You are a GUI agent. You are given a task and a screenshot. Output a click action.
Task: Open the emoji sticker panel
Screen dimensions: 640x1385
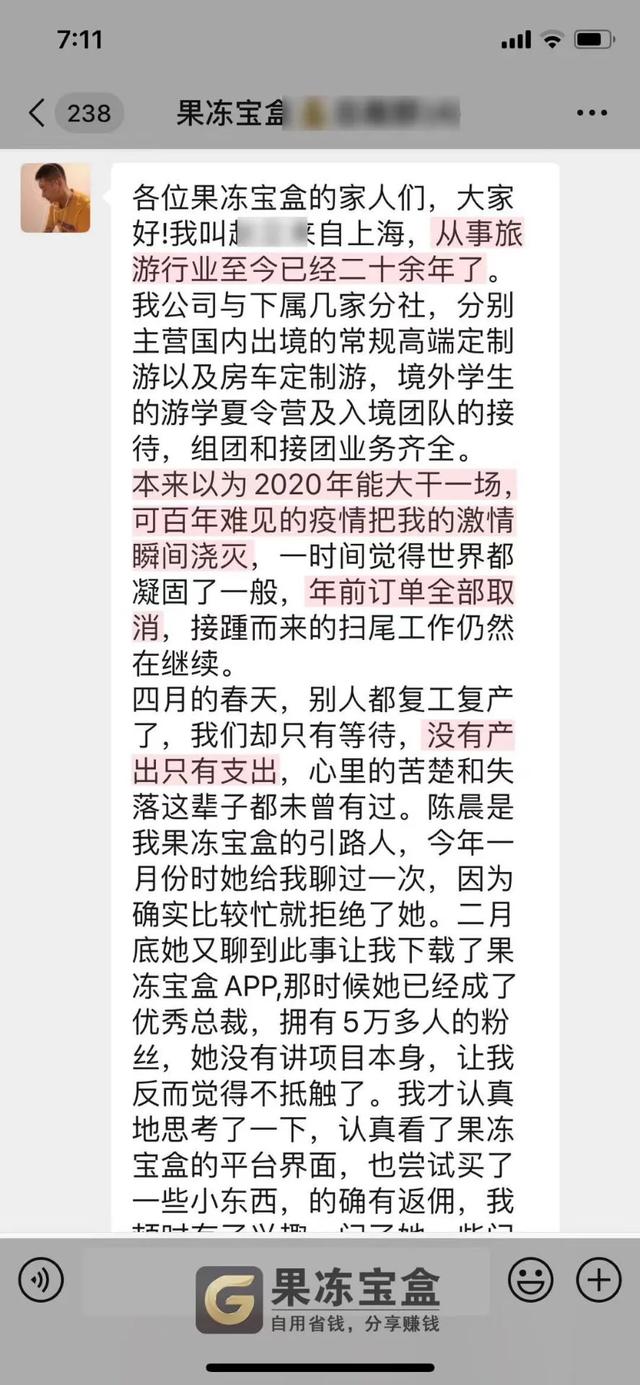(x=531, y=1279)
